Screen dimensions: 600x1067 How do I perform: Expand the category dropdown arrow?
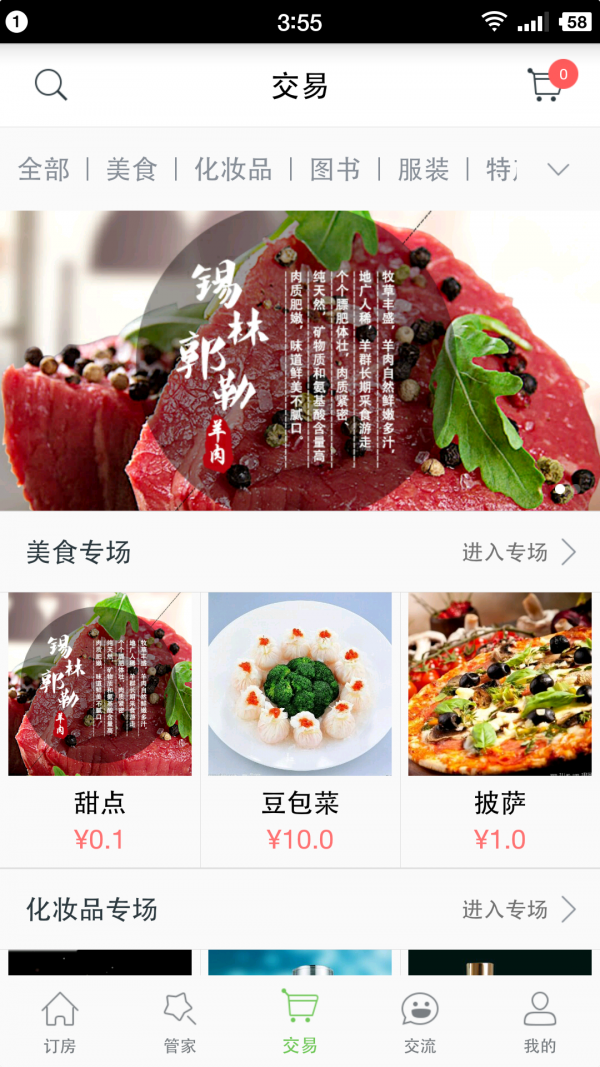[x=559, y=169]
